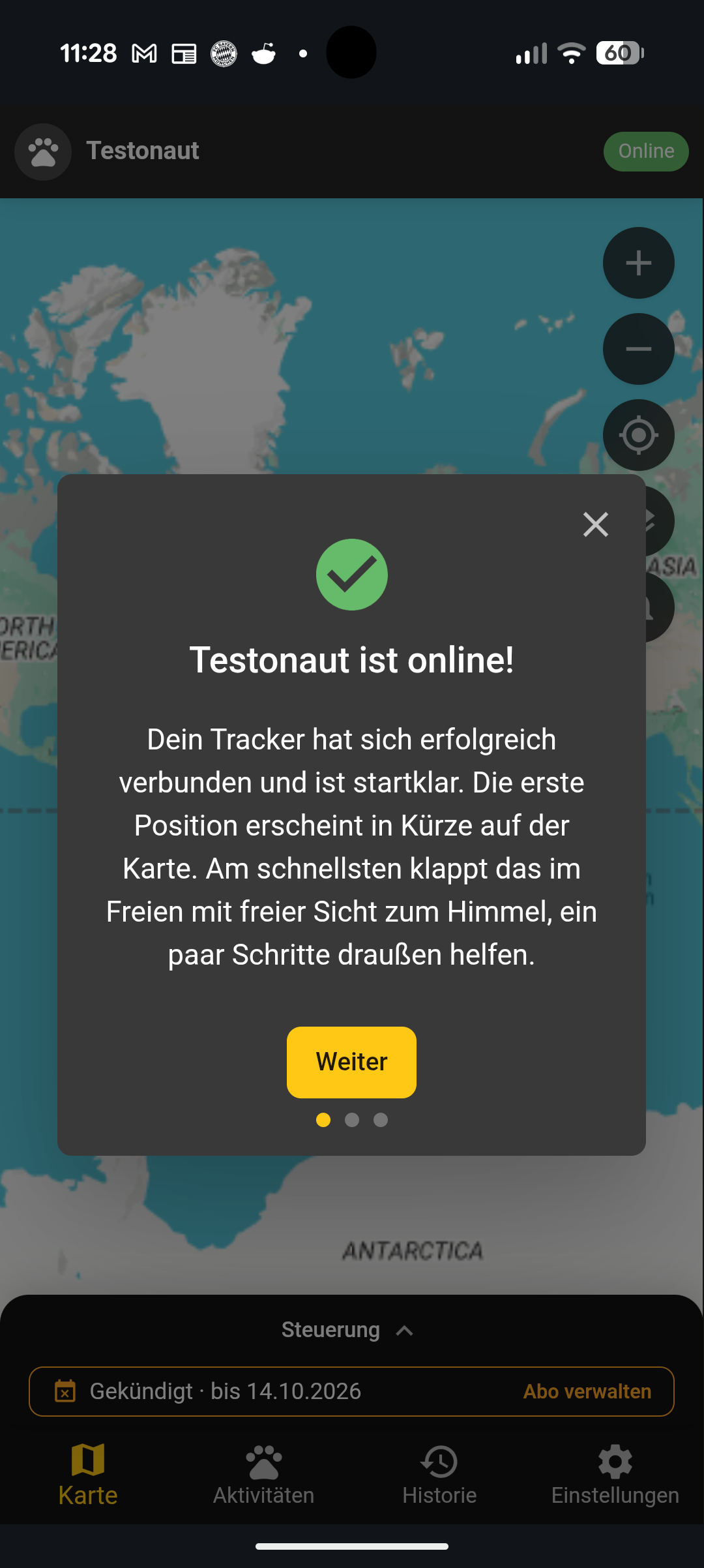Zoom in on the map
704x1568 pixels.
tap(638, 263)
